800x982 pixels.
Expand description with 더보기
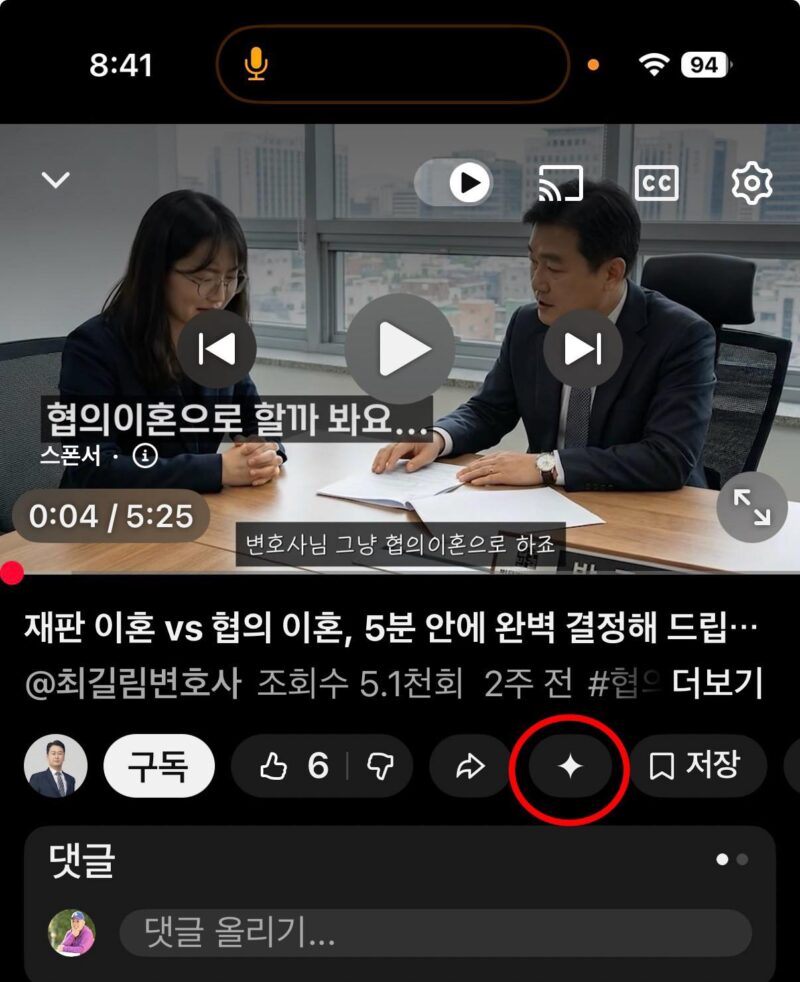pyautogui.click(x=717, y=684)
